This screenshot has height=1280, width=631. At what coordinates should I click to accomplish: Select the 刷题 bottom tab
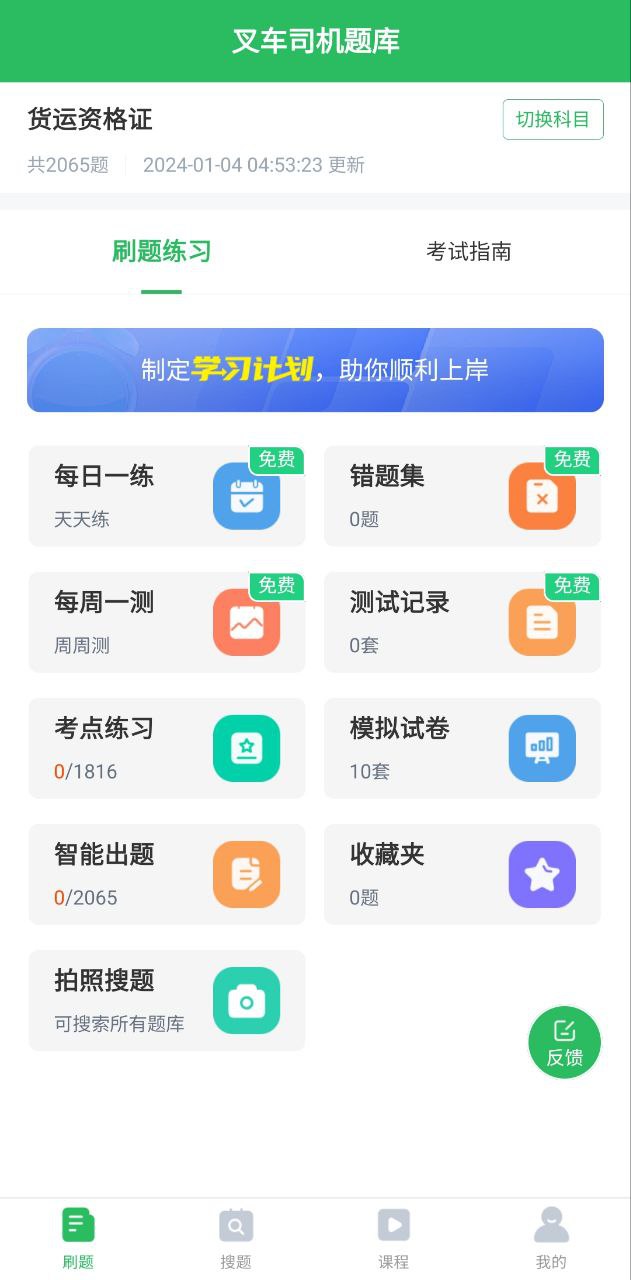click(x=78, y=1238)
